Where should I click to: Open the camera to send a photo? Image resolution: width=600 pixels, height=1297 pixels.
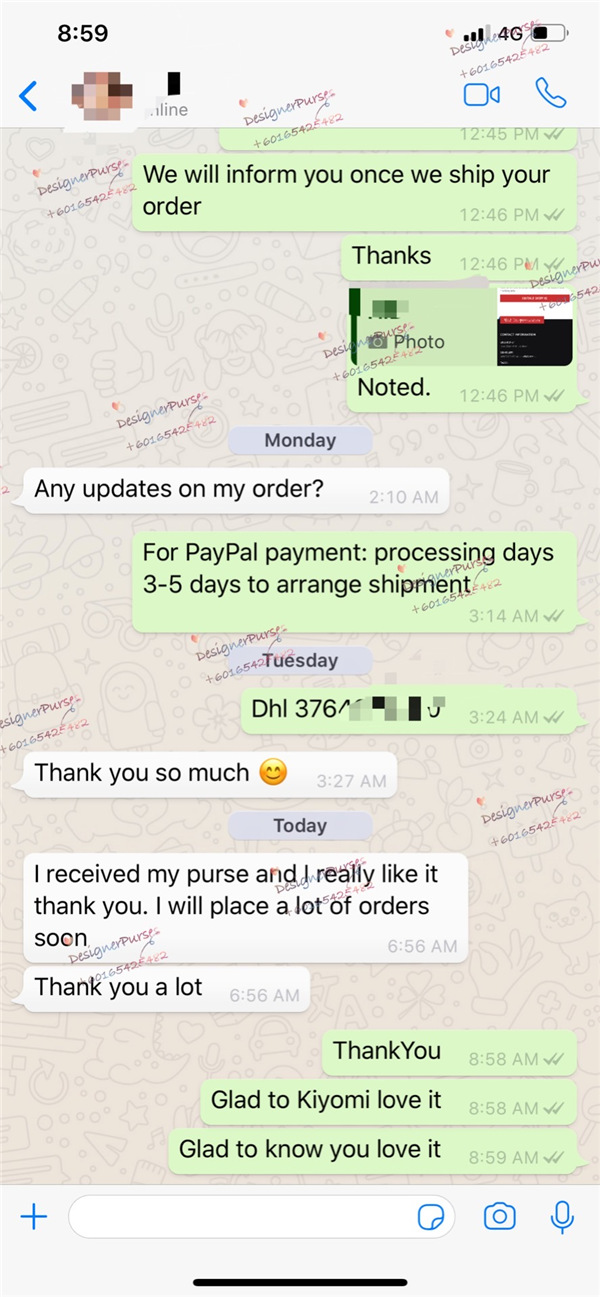coord(499,1216)
